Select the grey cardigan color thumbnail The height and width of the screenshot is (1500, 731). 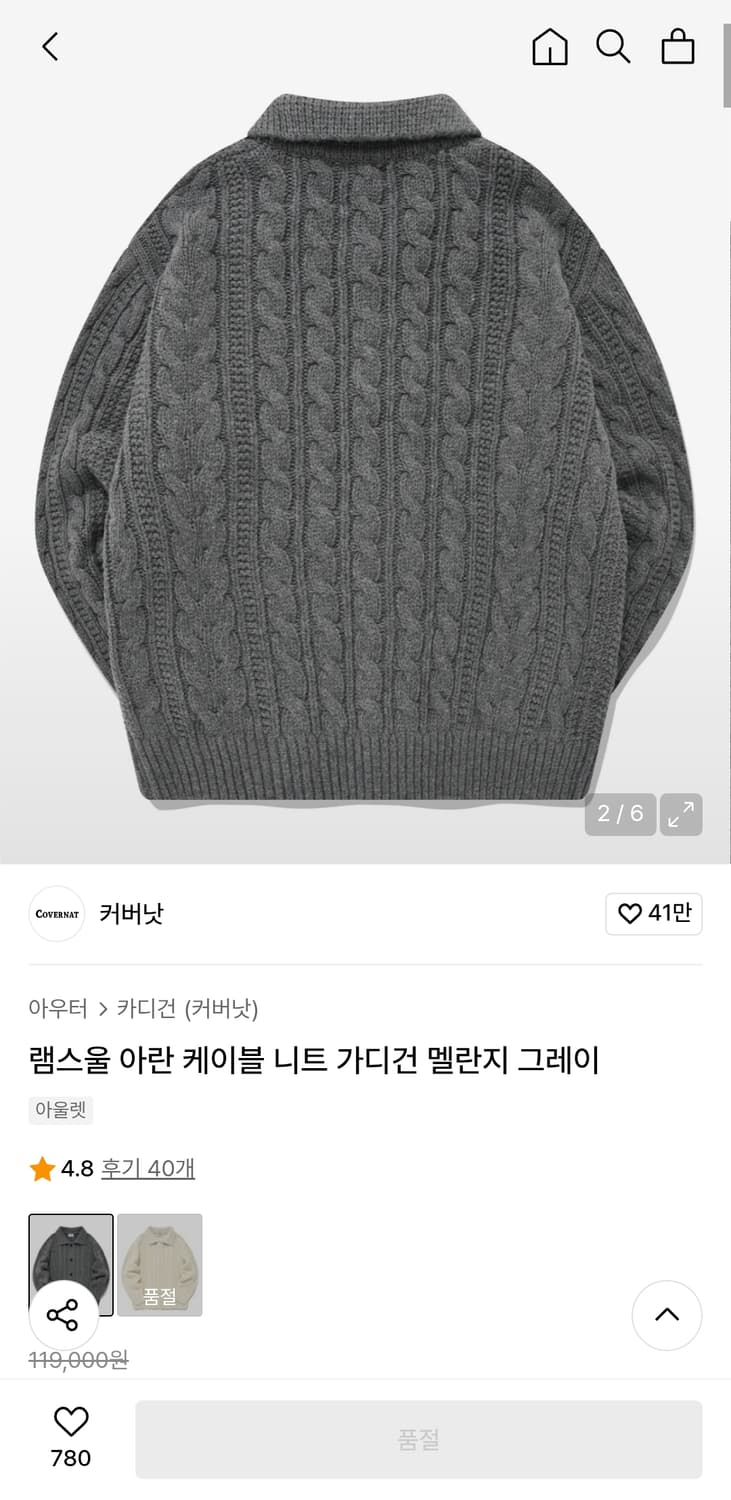click(x=71, y=1265)
